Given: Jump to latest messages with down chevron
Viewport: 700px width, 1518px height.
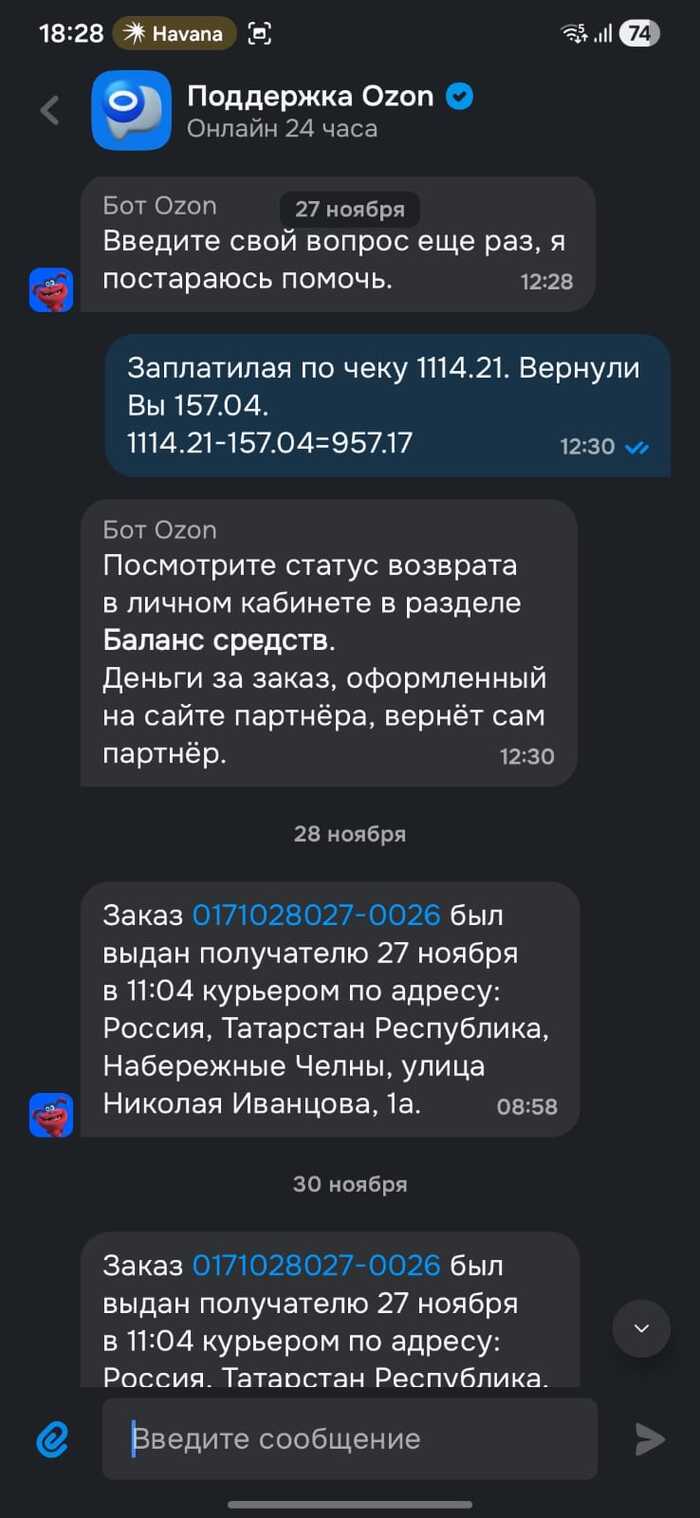Looking at the screenshot, I should [641, 1328].
